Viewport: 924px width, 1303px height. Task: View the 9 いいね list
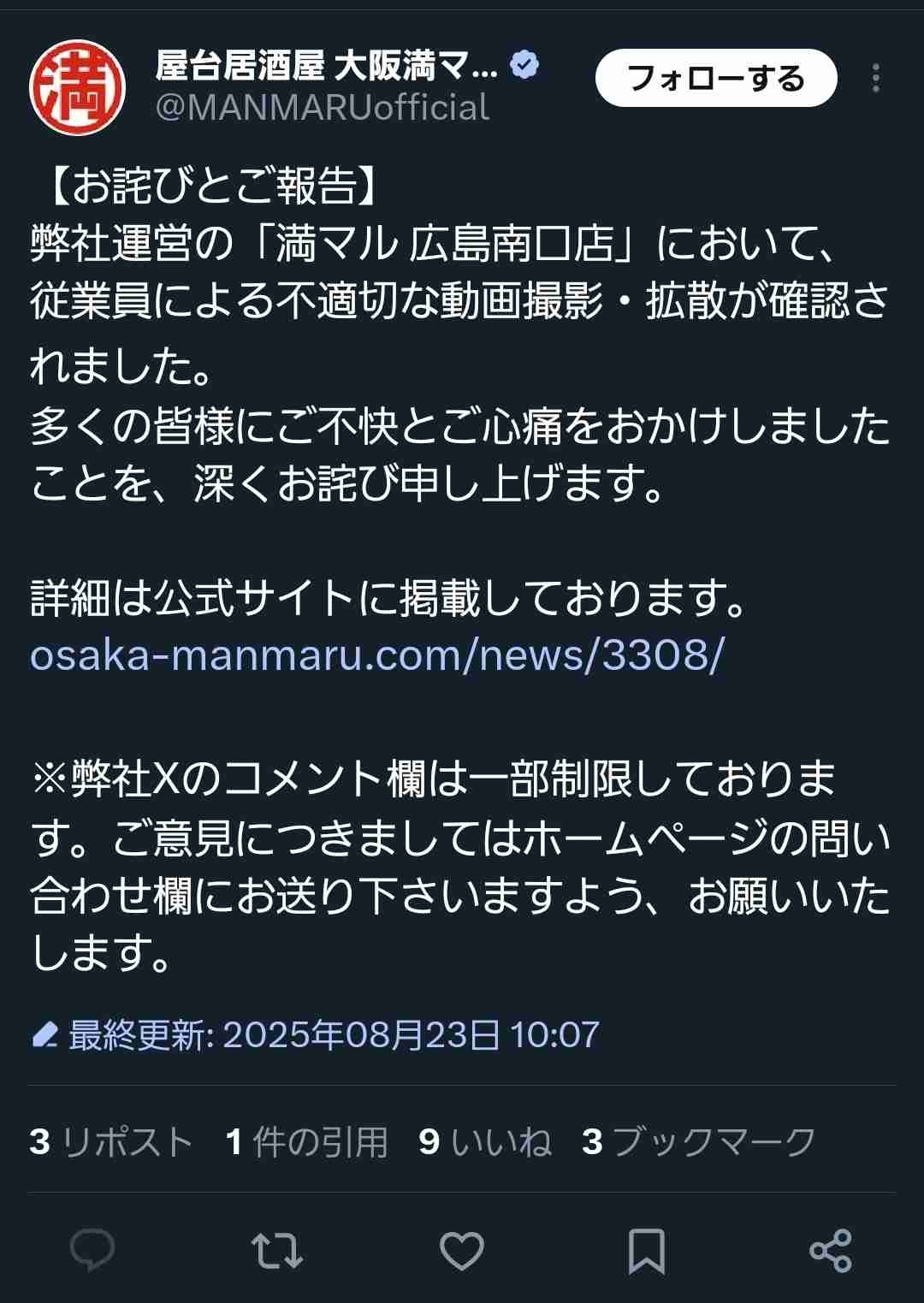click(485, 1142)
